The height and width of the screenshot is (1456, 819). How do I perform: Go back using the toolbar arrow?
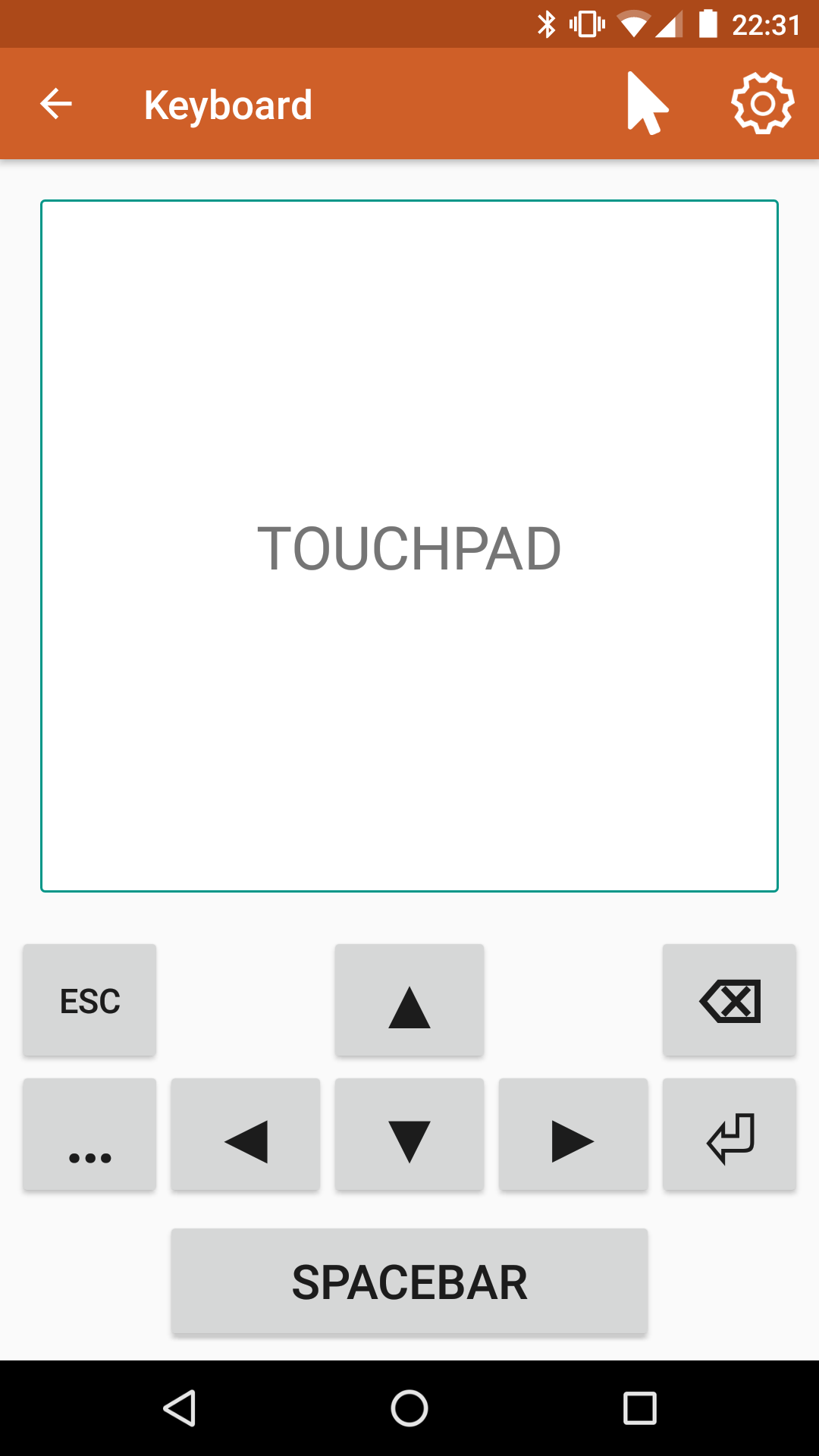[56, 104]
